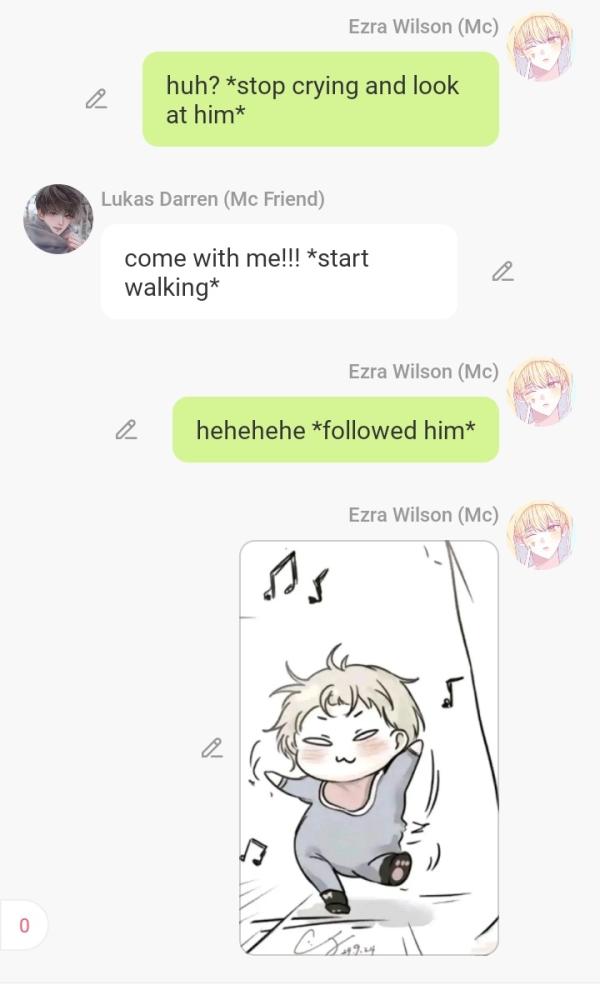Tap the 'come with me!!!' message bubble

(x=279, y=272)
